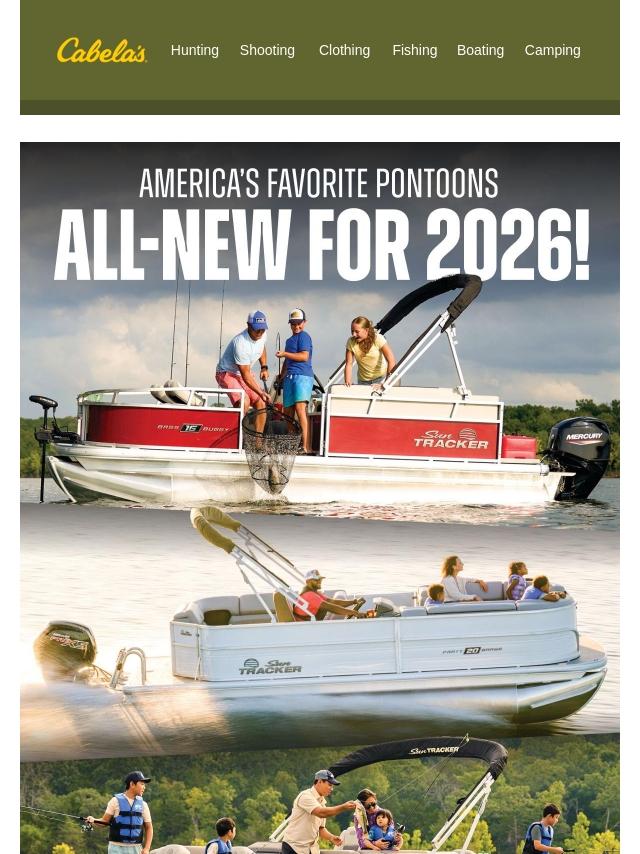Visit the Camping section
The height and width of the screenshot is (854, 640).
point(552,50)
